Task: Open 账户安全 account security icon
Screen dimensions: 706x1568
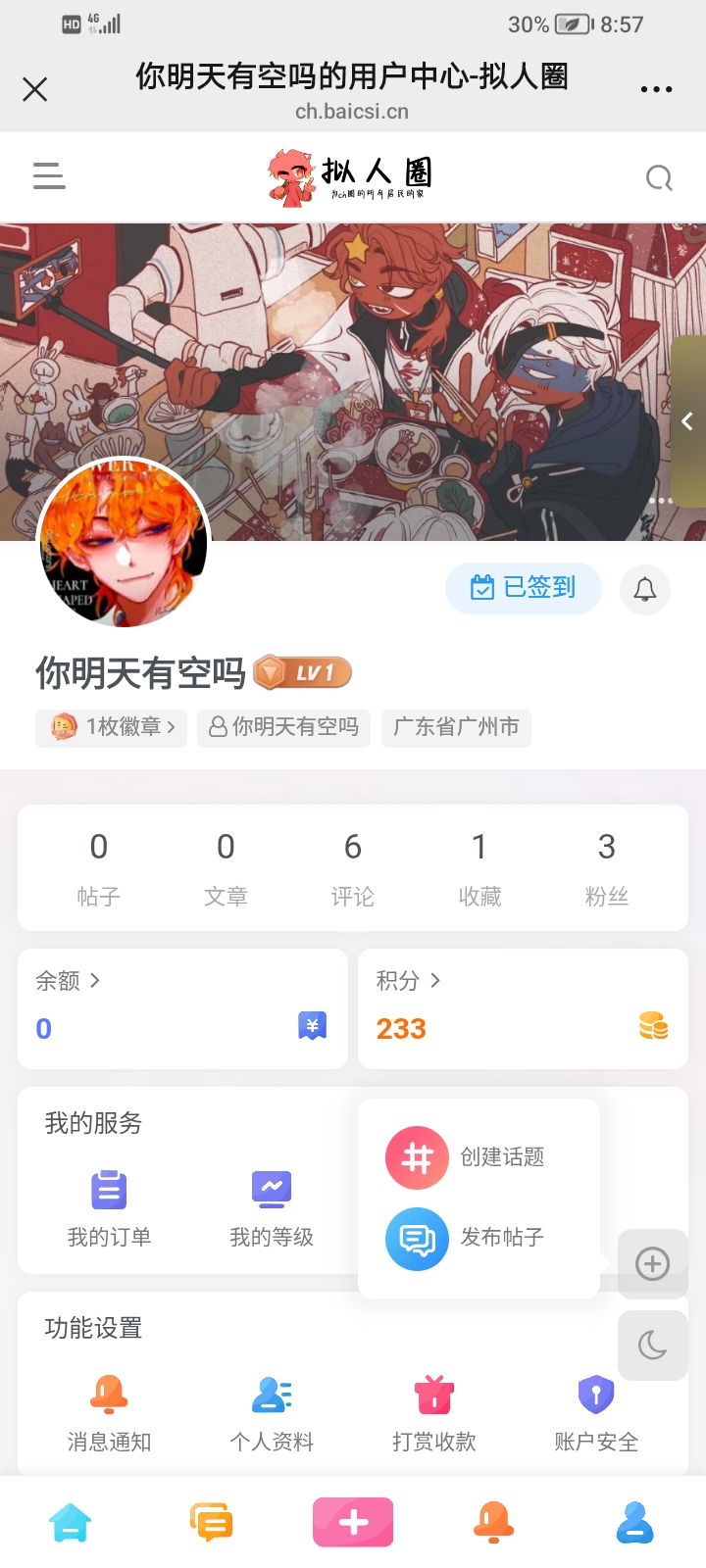Action: (x=594, y=1395)
